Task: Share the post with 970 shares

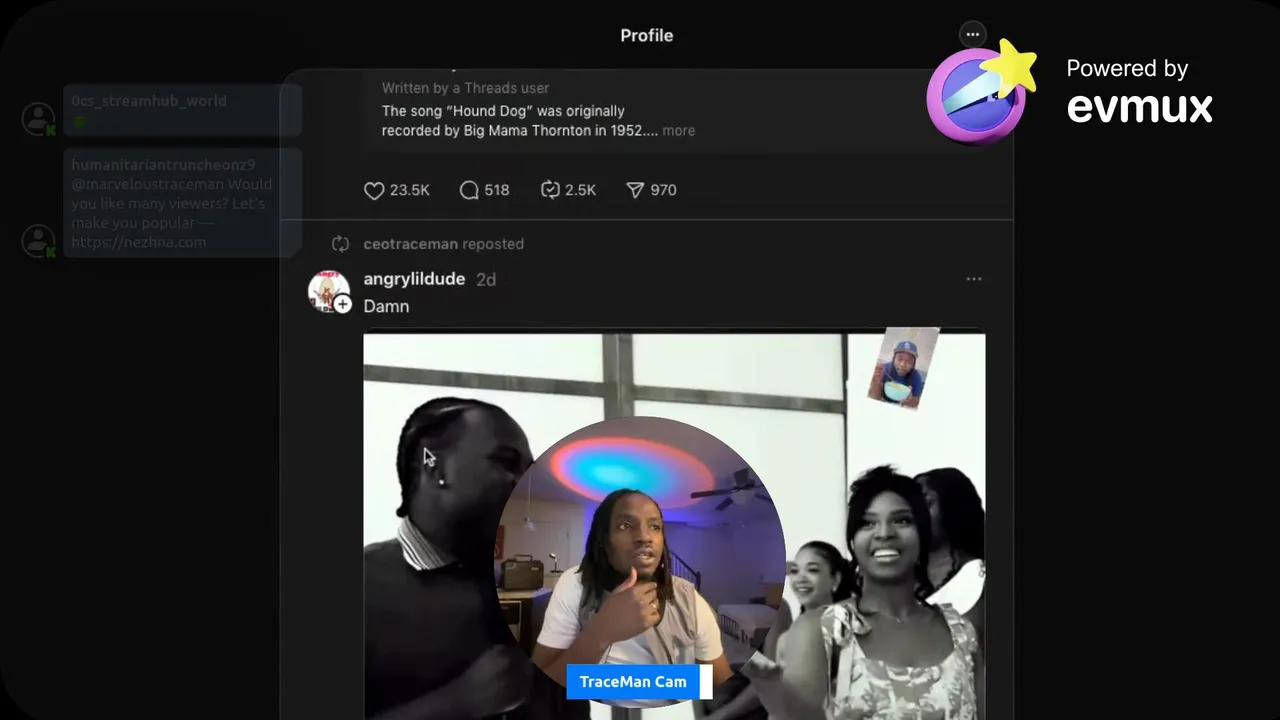Action: click(635, 190)
